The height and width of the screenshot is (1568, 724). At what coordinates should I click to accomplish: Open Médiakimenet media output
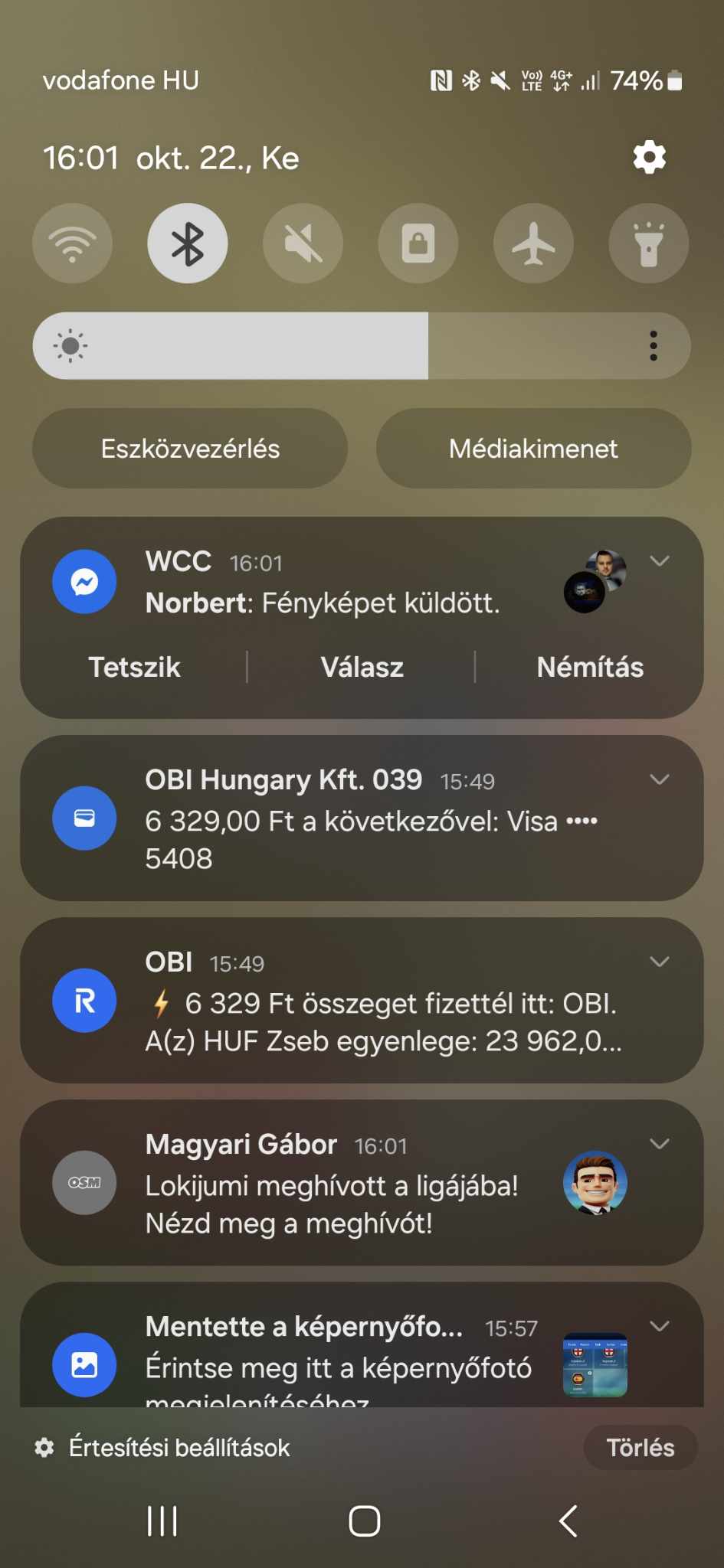tap(533, 449)
